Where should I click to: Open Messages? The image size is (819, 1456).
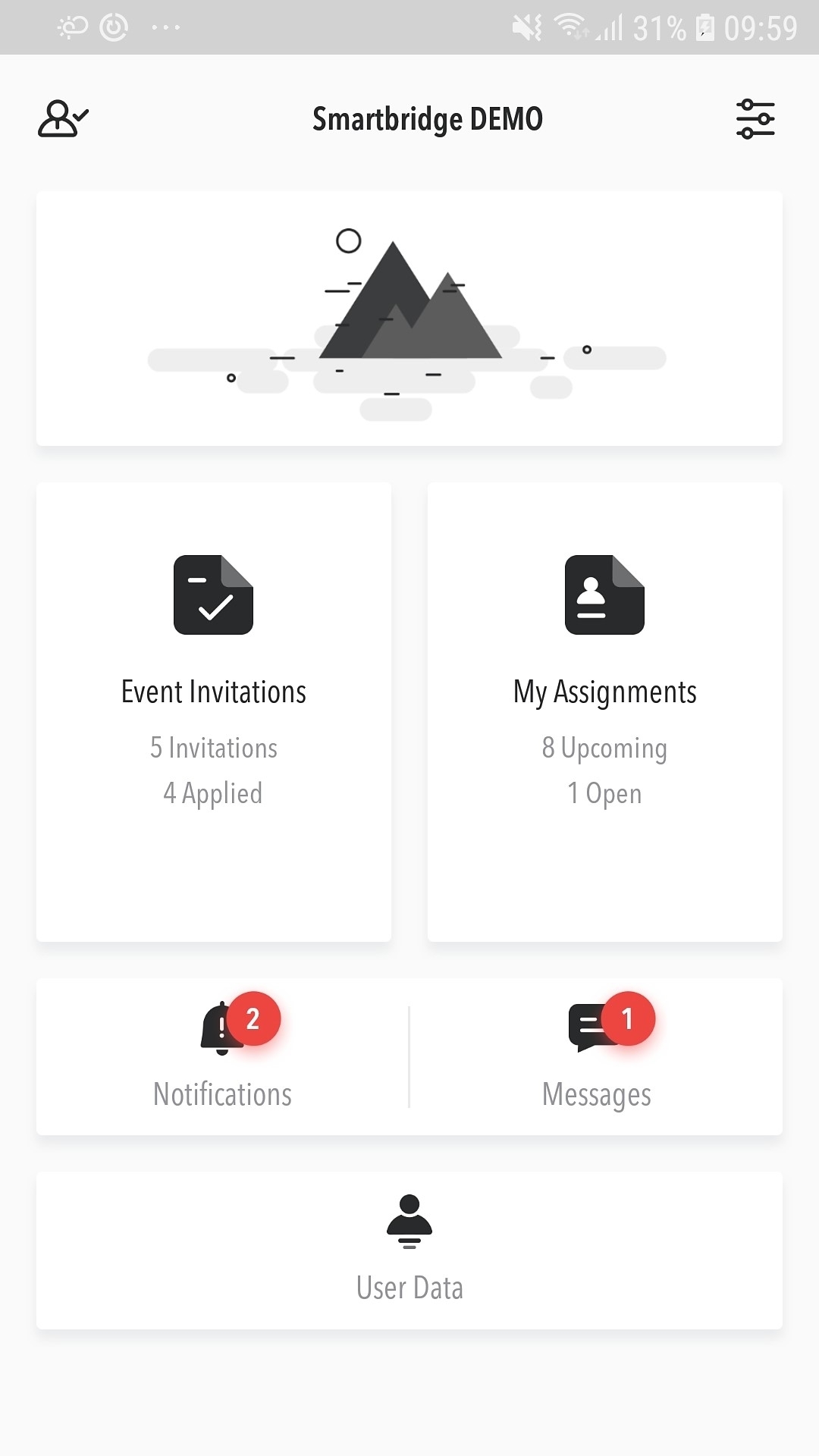coord(597,1056)
